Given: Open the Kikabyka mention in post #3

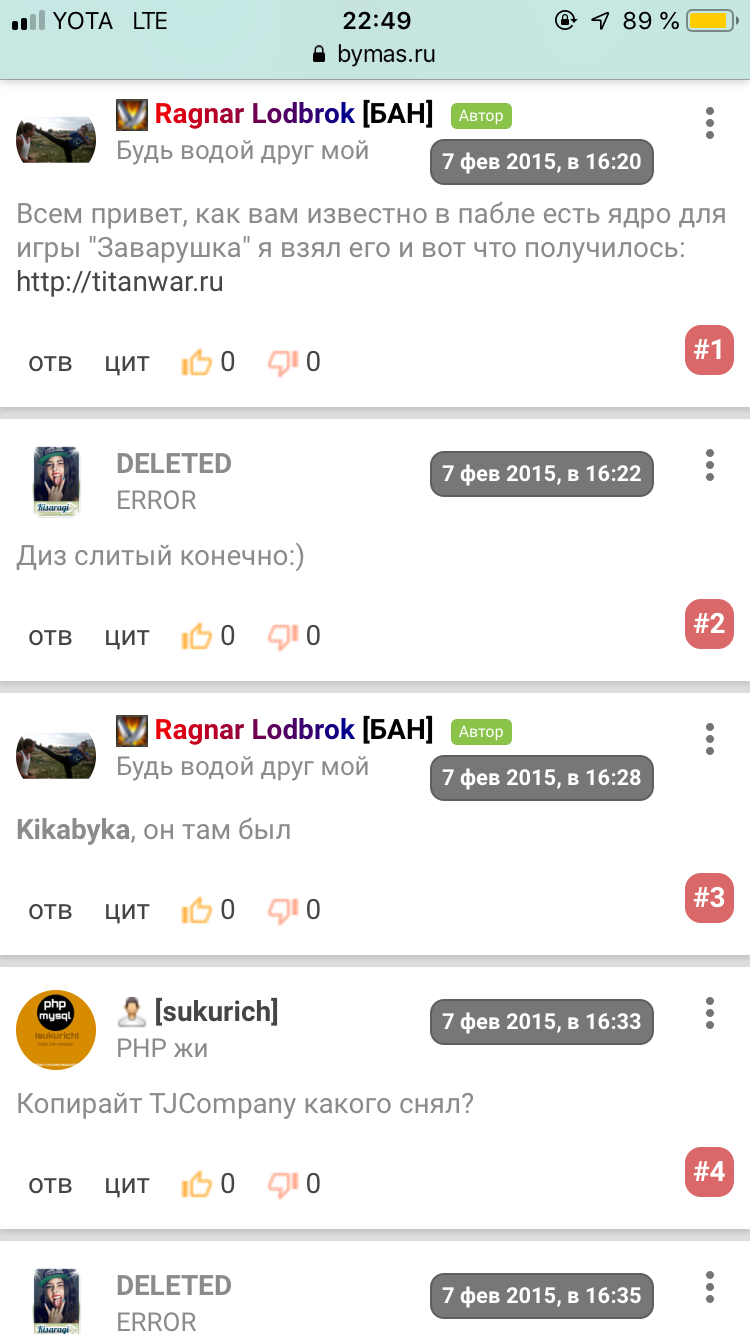Looking at the screenshot, I should pos(73,830).
